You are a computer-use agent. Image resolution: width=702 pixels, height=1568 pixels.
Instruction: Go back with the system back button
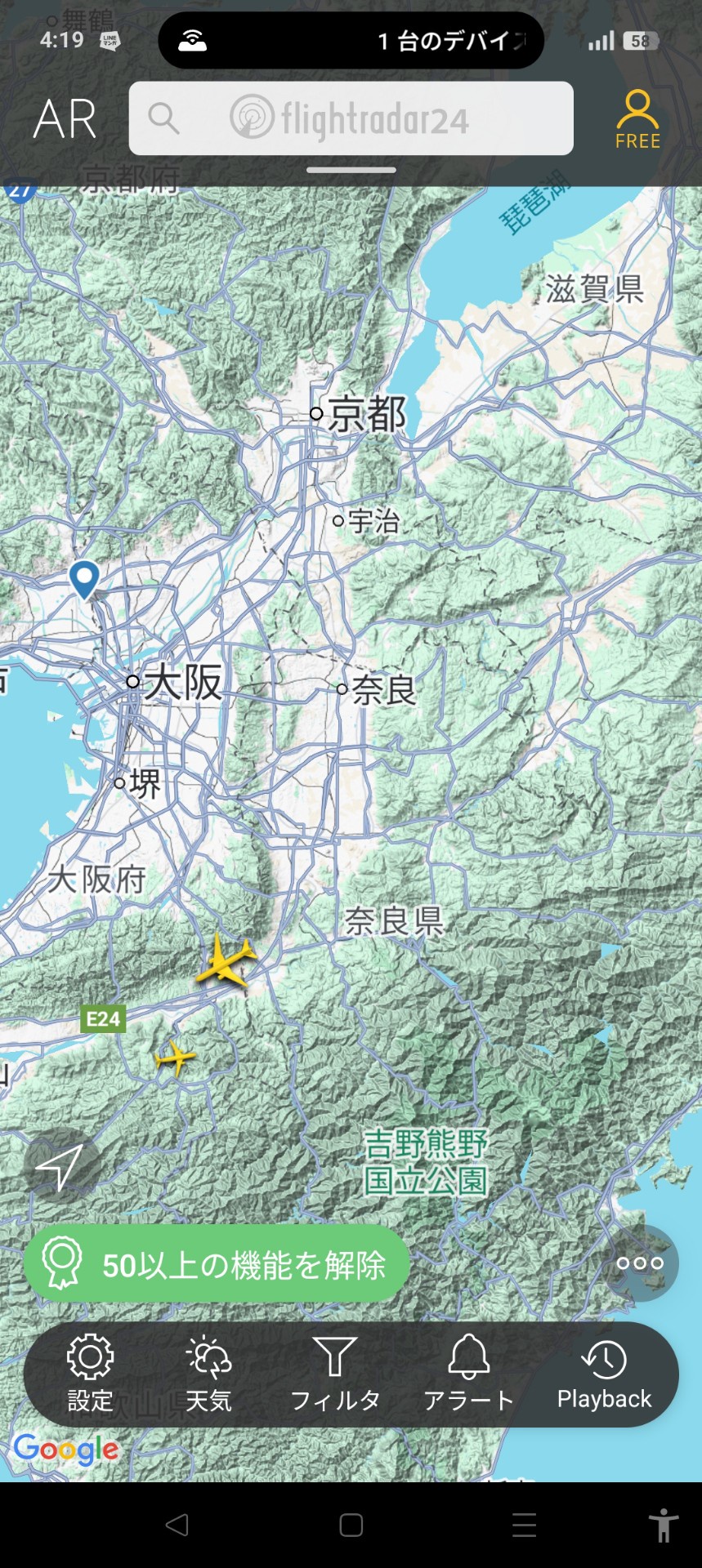pyautogui.click(x=177, y=1525)
